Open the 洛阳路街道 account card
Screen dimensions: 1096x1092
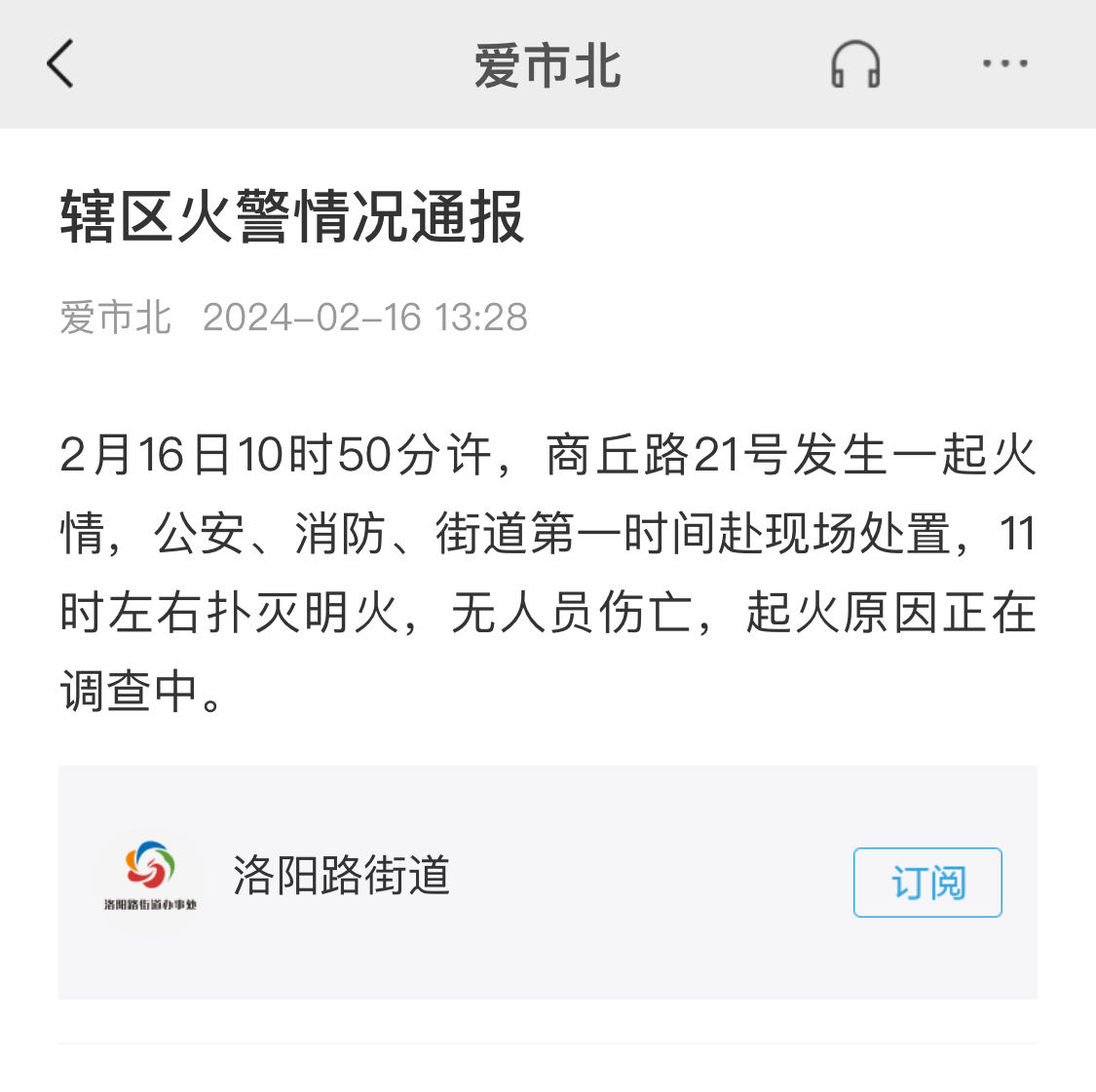click(x=341, y=877)
